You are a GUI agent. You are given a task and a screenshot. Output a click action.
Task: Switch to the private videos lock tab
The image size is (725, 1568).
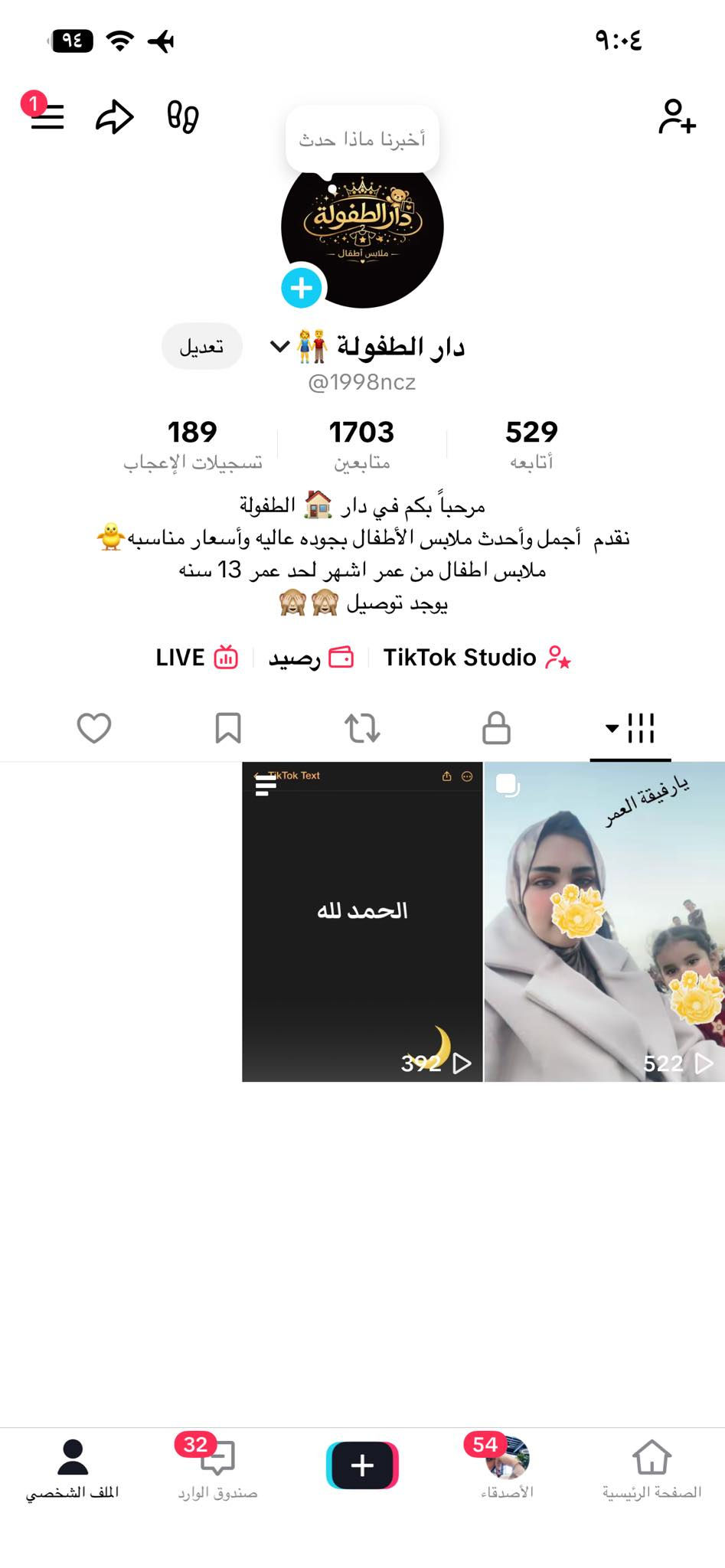[x=496, y=727]
